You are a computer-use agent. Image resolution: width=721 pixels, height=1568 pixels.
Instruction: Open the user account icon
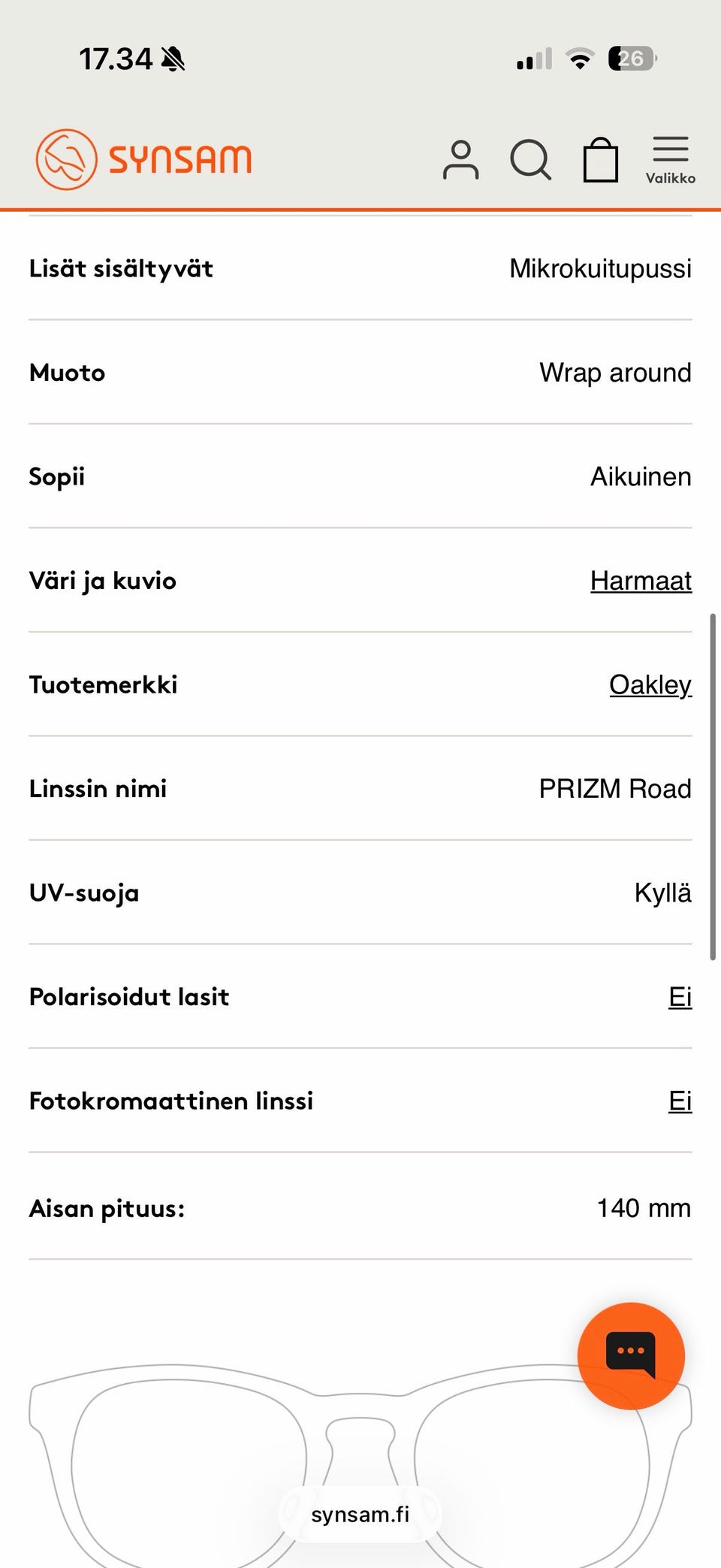(x=460, y=160)
